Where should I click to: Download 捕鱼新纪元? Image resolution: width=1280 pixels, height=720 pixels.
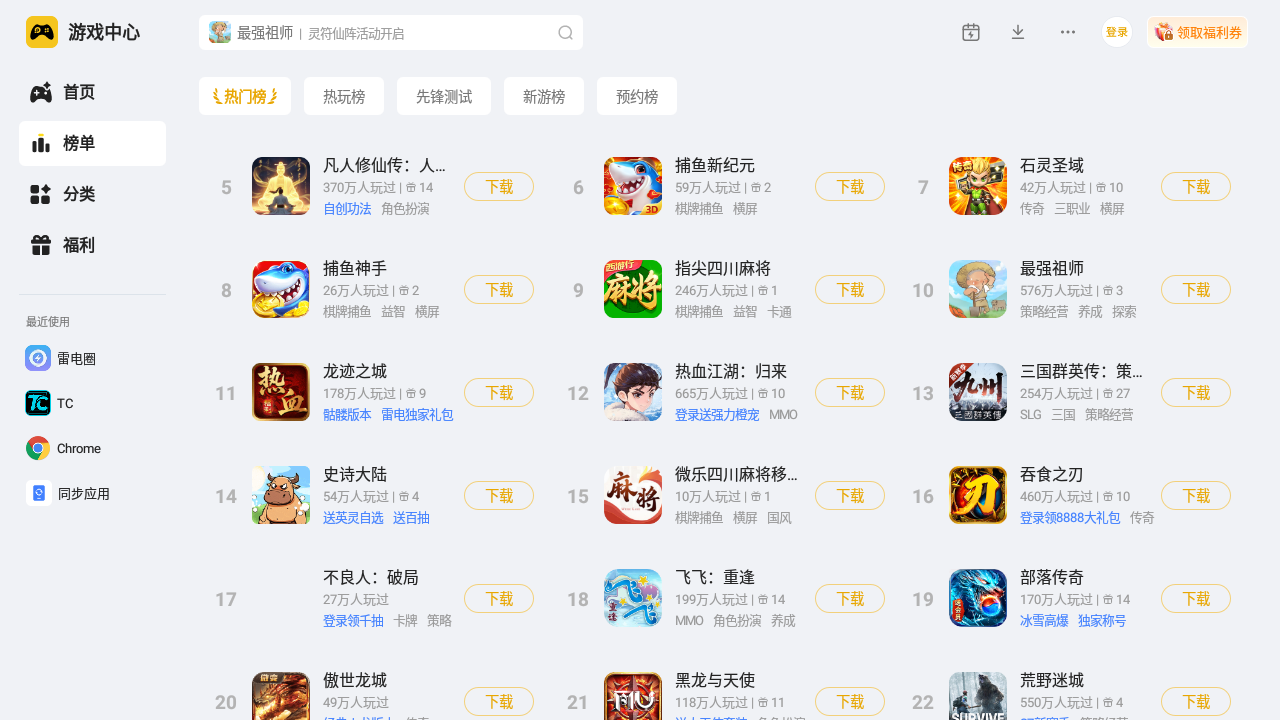coord(849,187)
